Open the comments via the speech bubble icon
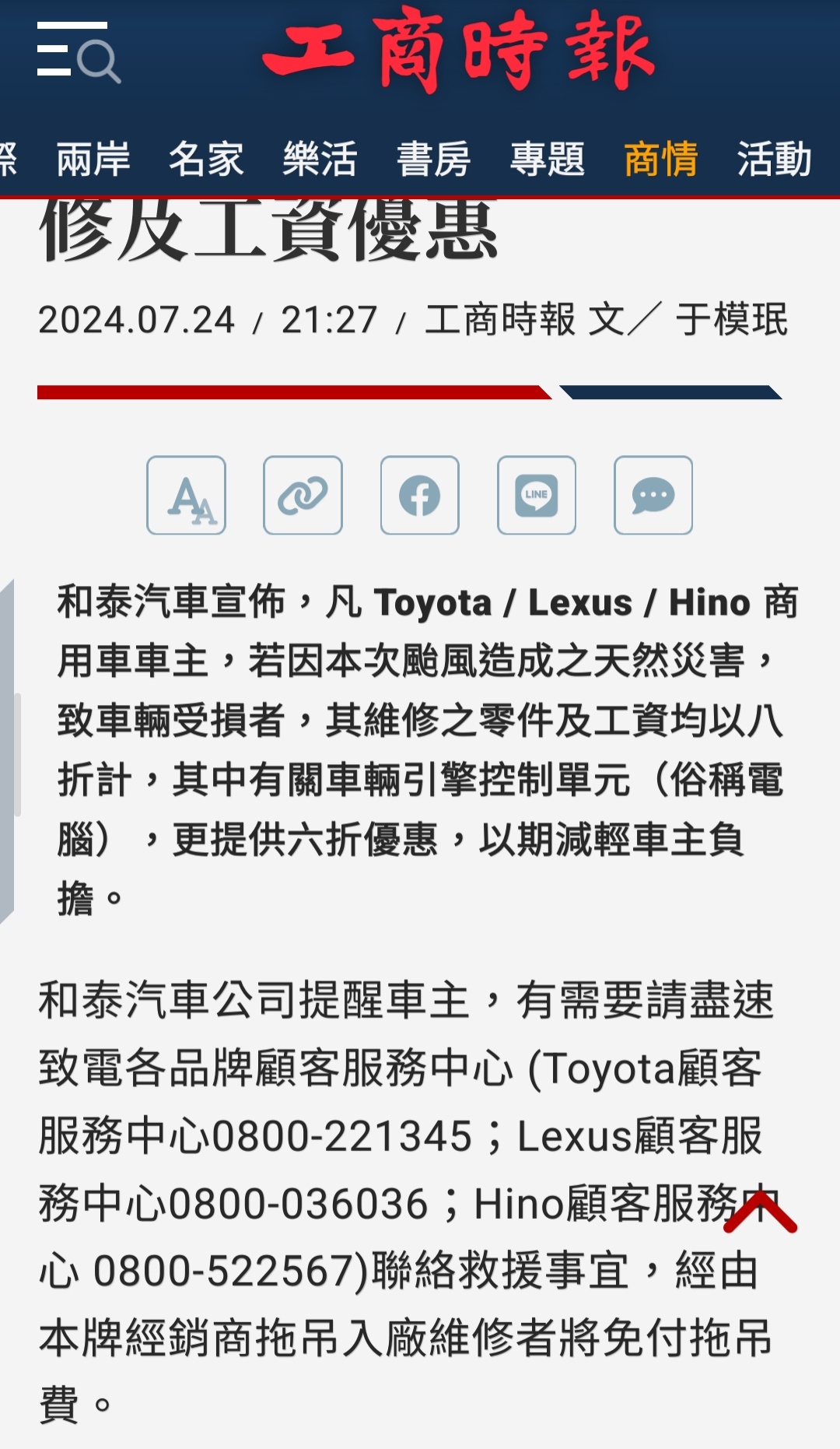The width and height of the screenshot is (840, 1449). coord(653,496)
